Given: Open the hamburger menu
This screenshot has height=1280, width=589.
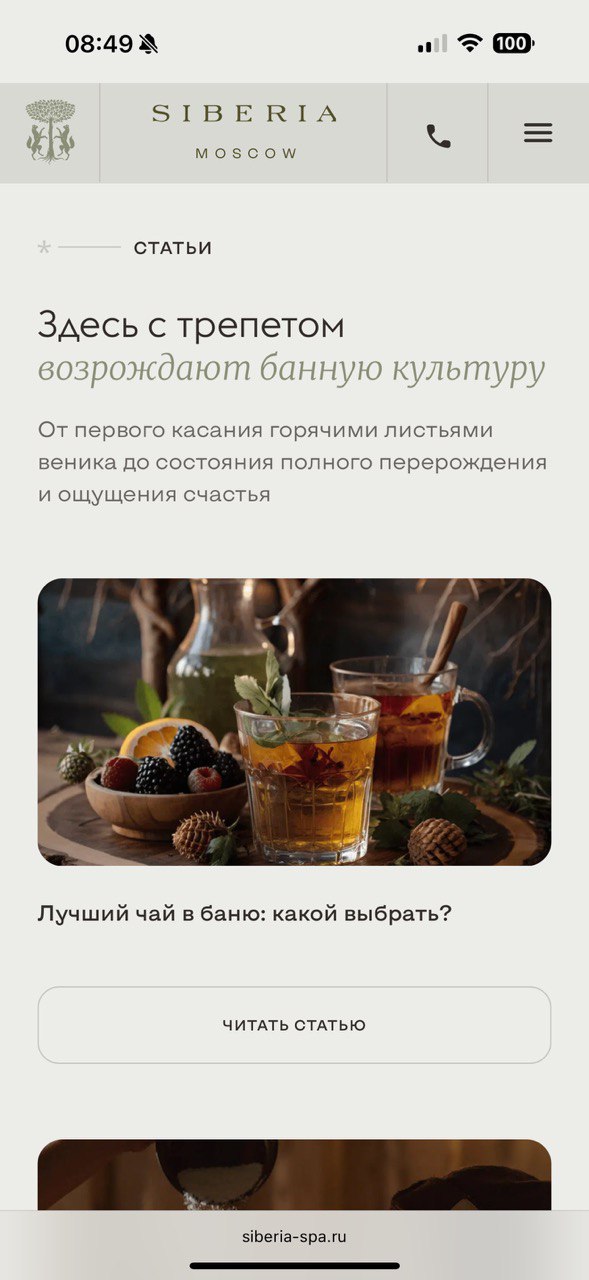Looking at the screenshot, I should click(x=538, y=133).
